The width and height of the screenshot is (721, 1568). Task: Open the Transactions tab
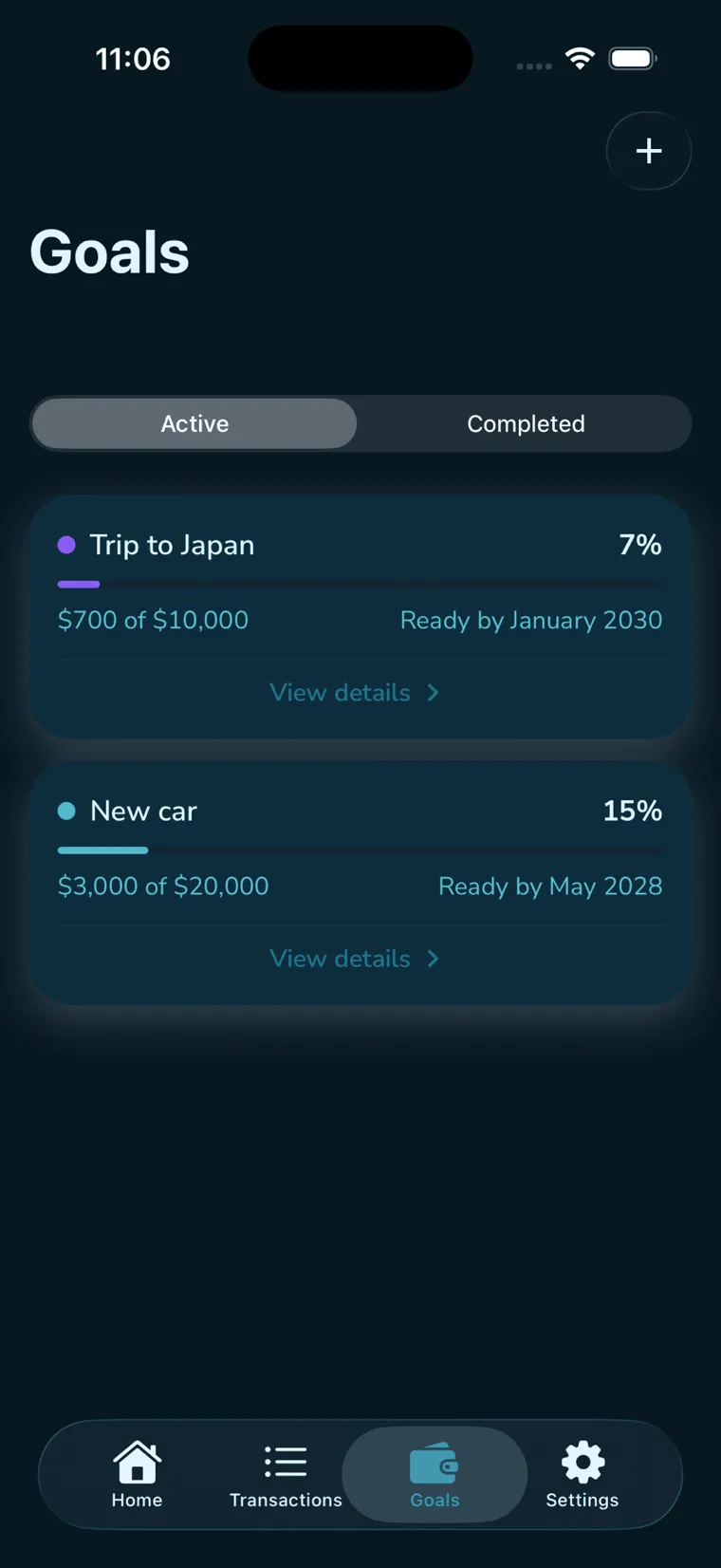click(286, 1475)
